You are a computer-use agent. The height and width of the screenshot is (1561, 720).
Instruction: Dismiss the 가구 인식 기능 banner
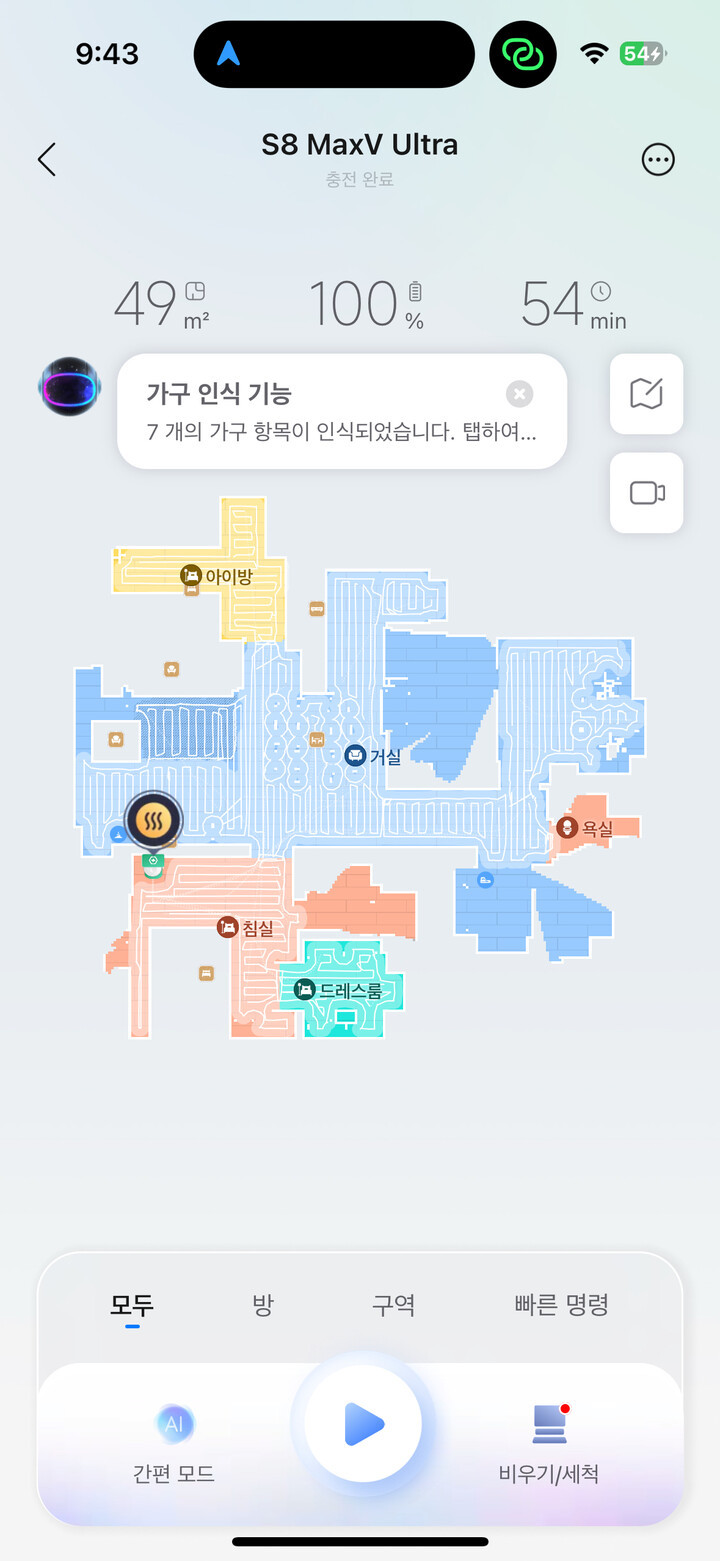[x=519, y=394]
